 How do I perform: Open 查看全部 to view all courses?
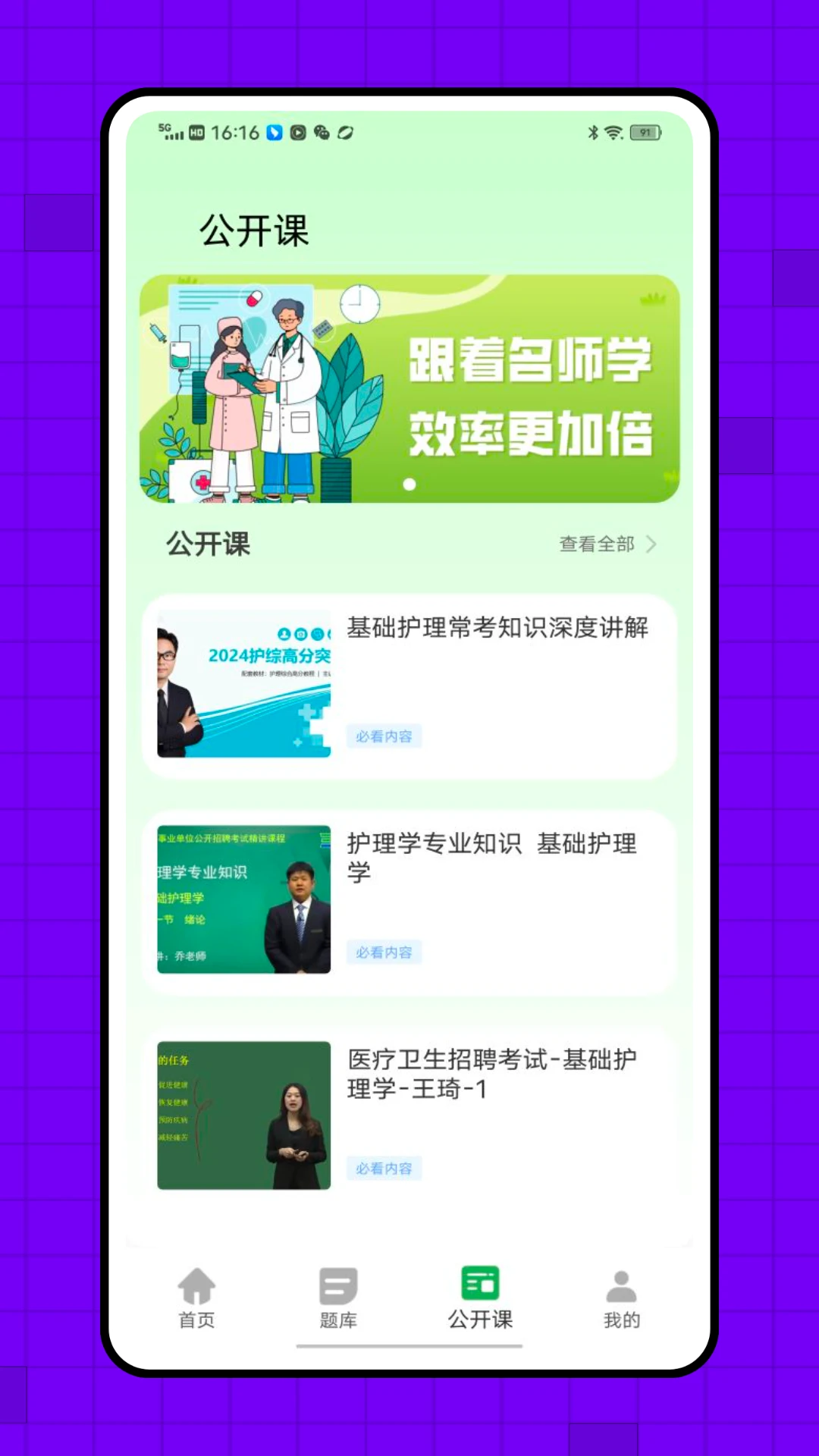click(597, 544)
